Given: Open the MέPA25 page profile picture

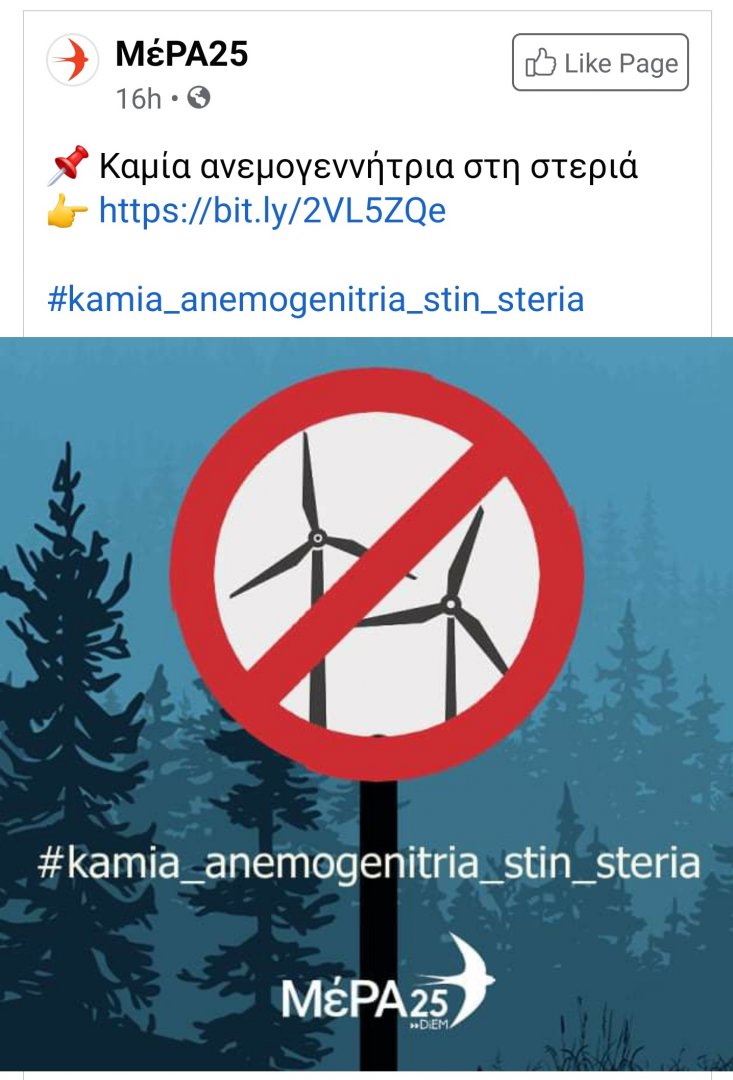Looking at the screenshot, I should point(72,60).
